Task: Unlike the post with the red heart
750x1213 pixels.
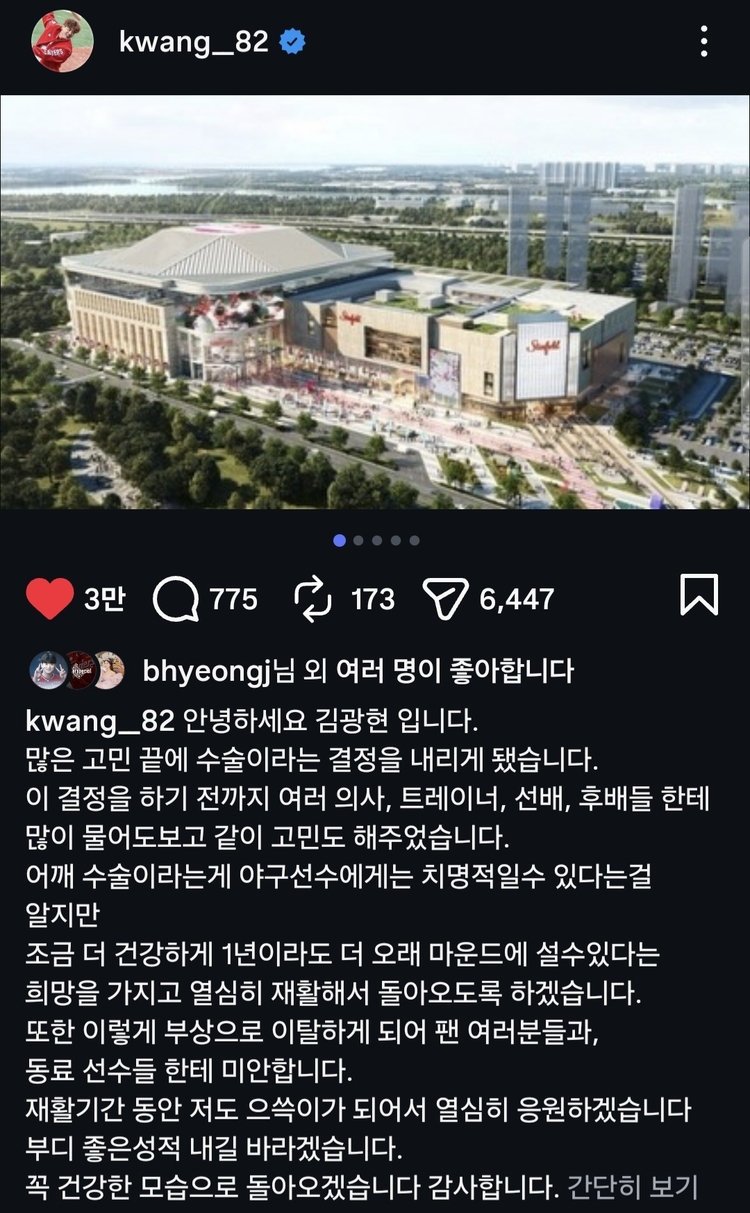Action: (x=50, y=598)
